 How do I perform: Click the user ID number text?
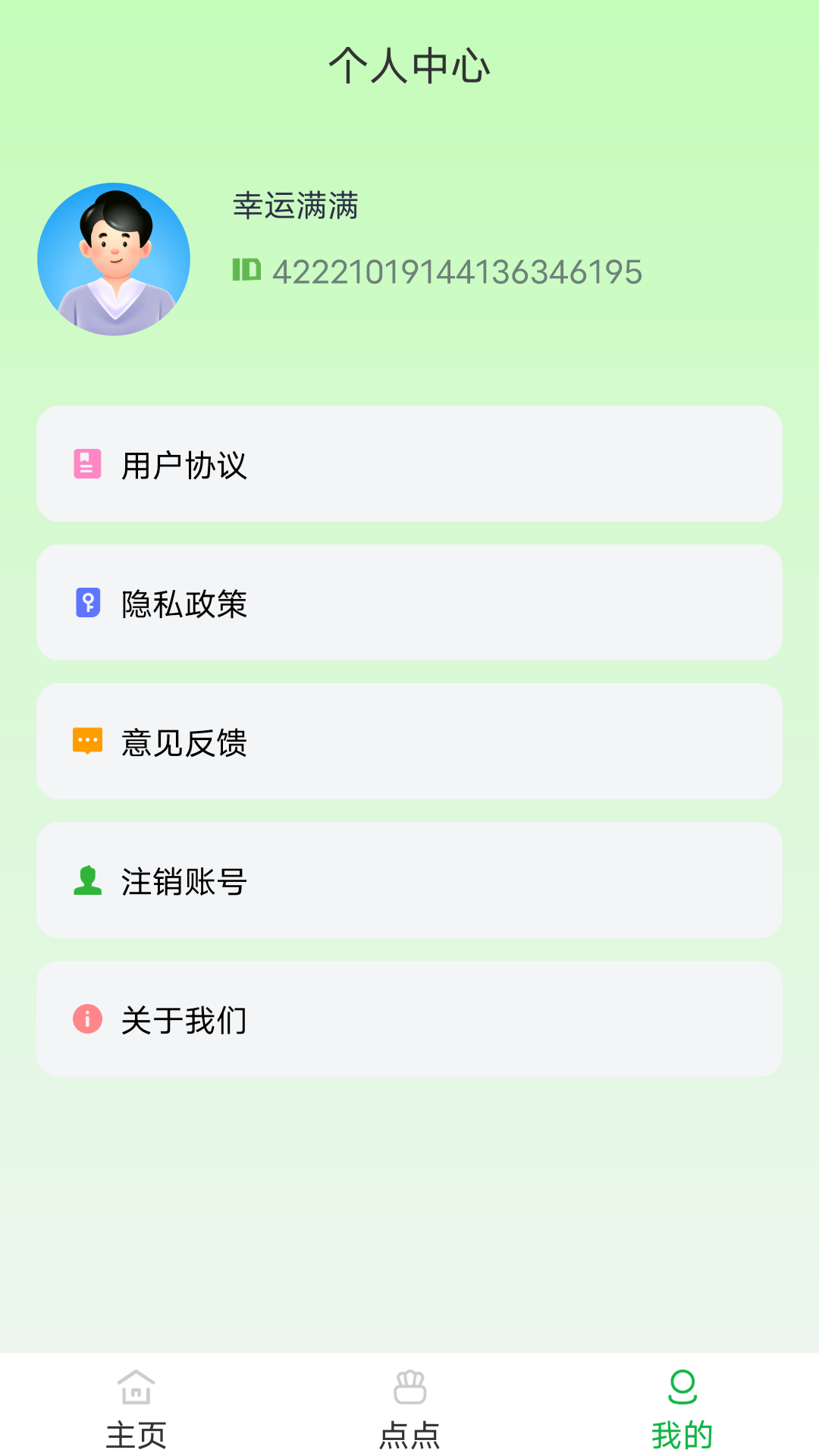459,273
